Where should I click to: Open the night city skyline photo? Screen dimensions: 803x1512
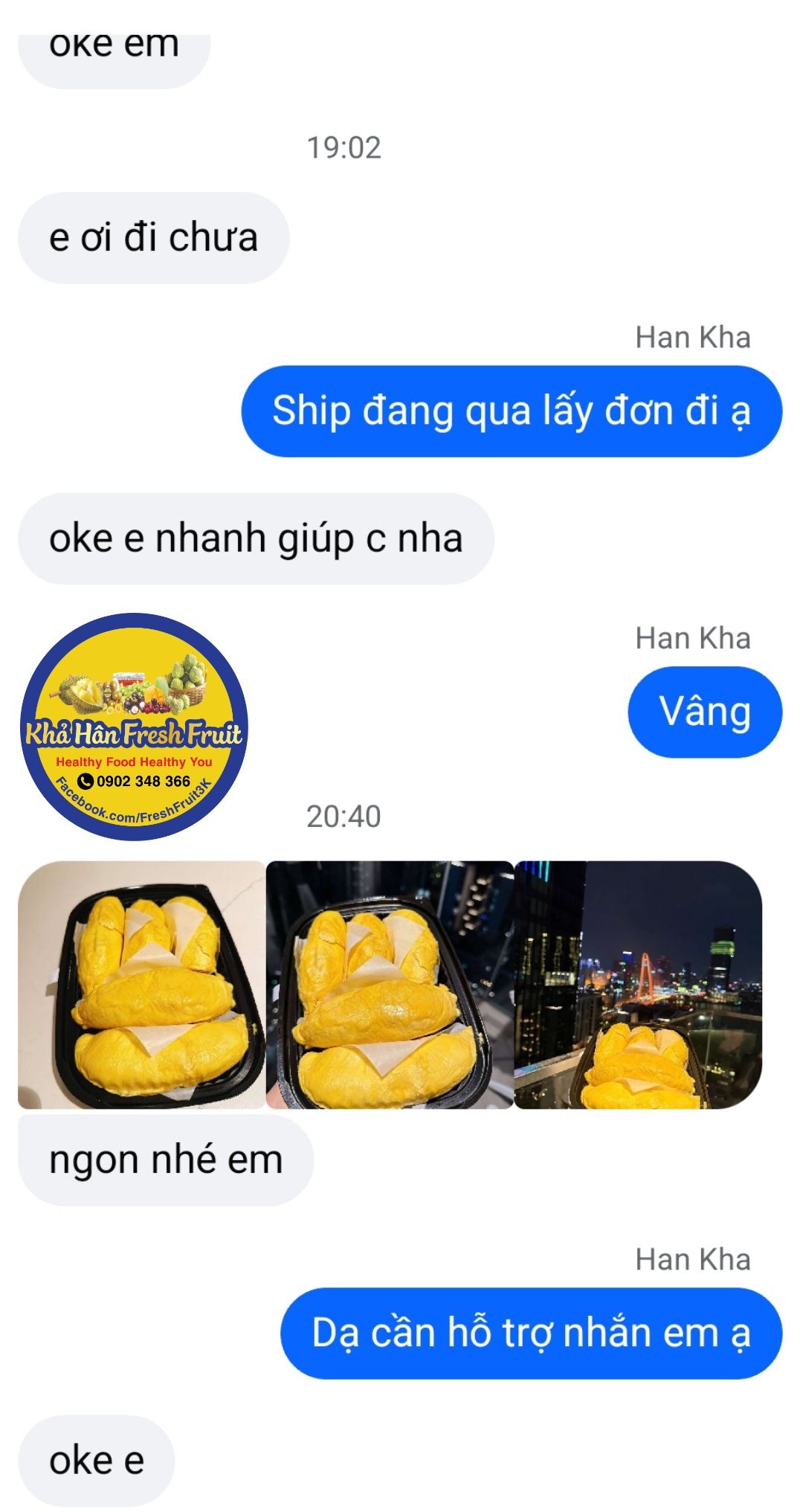tap(638, 985)
